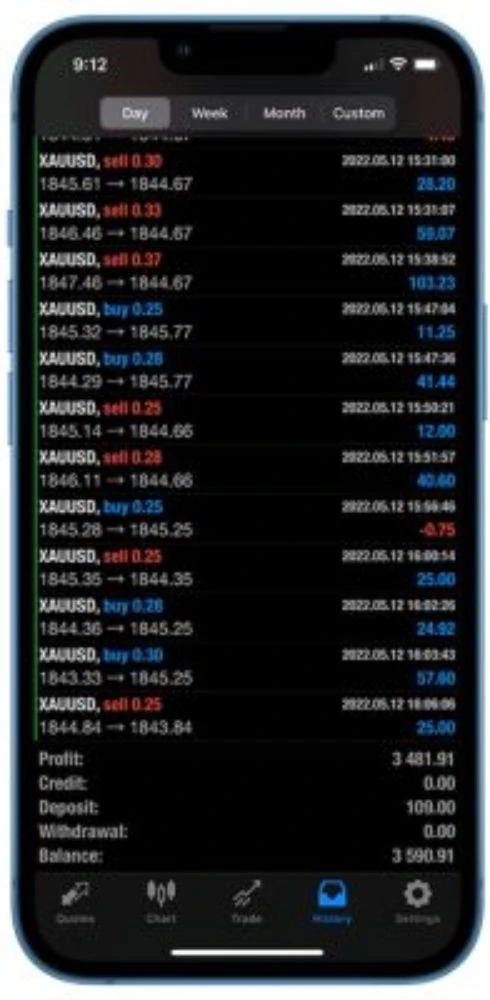Screen dimensions: 490x1000
Task: Tap the buy 0.25 trade with loss -0.75
Action: pos(248,518)
